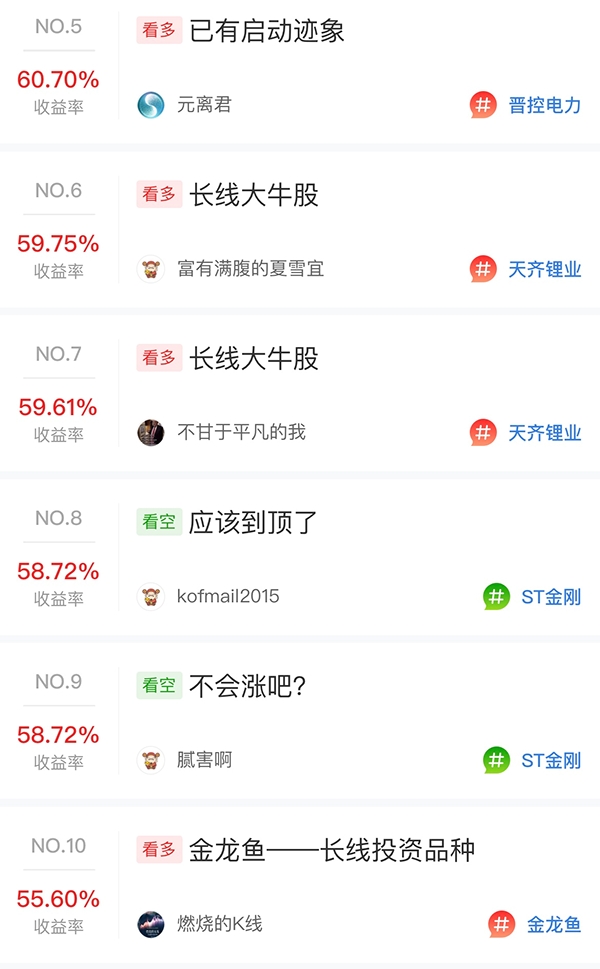Open the post 应该到顶了
Viewport: 600px width, 969px height.
tap(253, 522)
